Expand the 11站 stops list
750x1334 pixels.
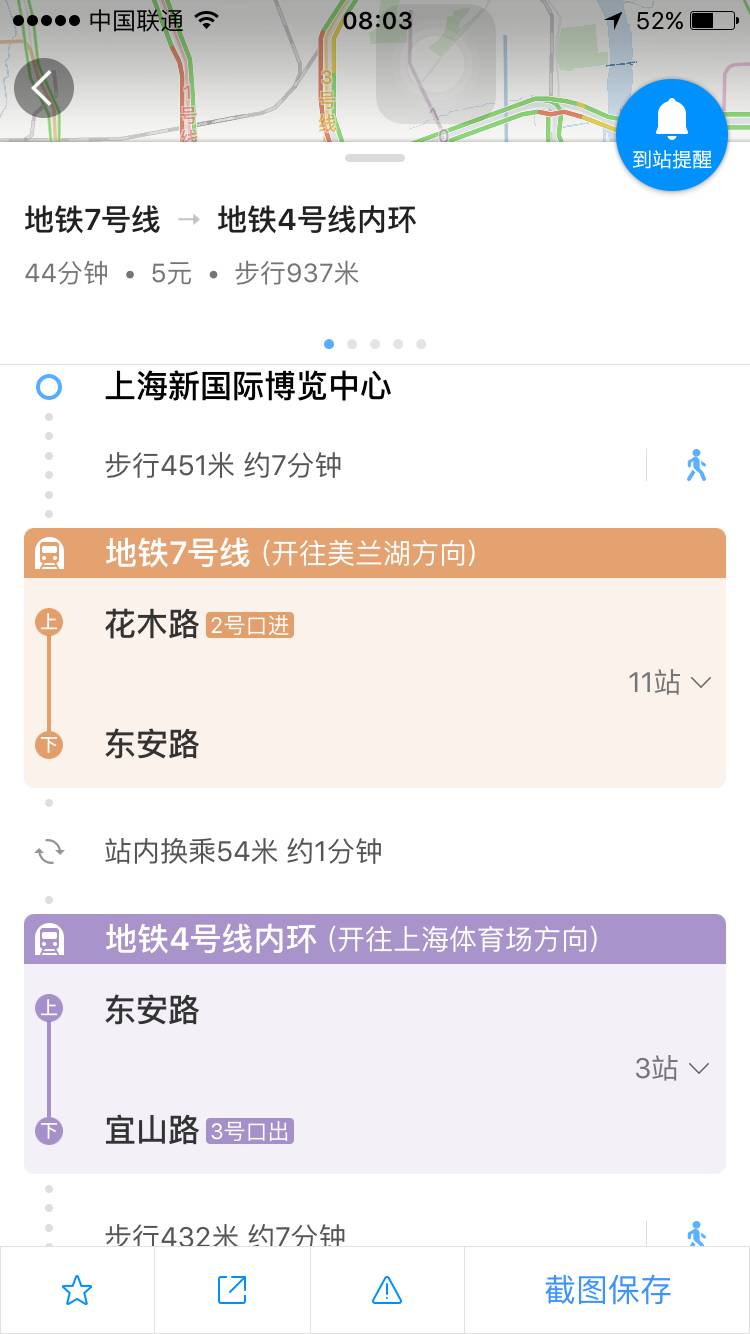coord(669,683)
